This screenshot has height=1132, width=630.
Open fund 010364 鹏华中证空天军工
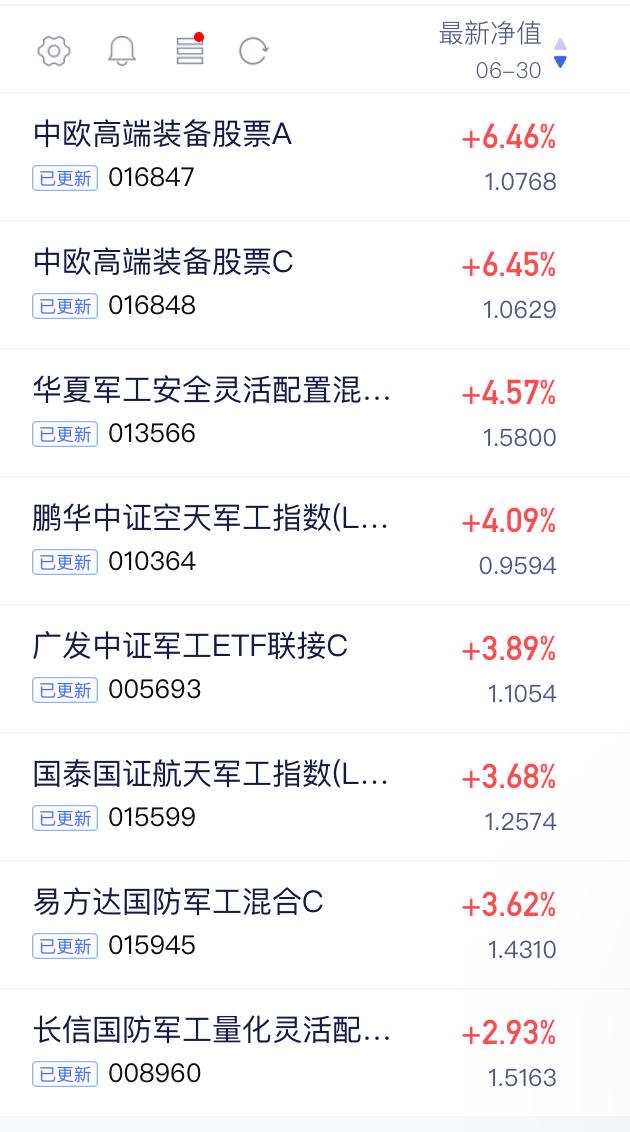315,541
